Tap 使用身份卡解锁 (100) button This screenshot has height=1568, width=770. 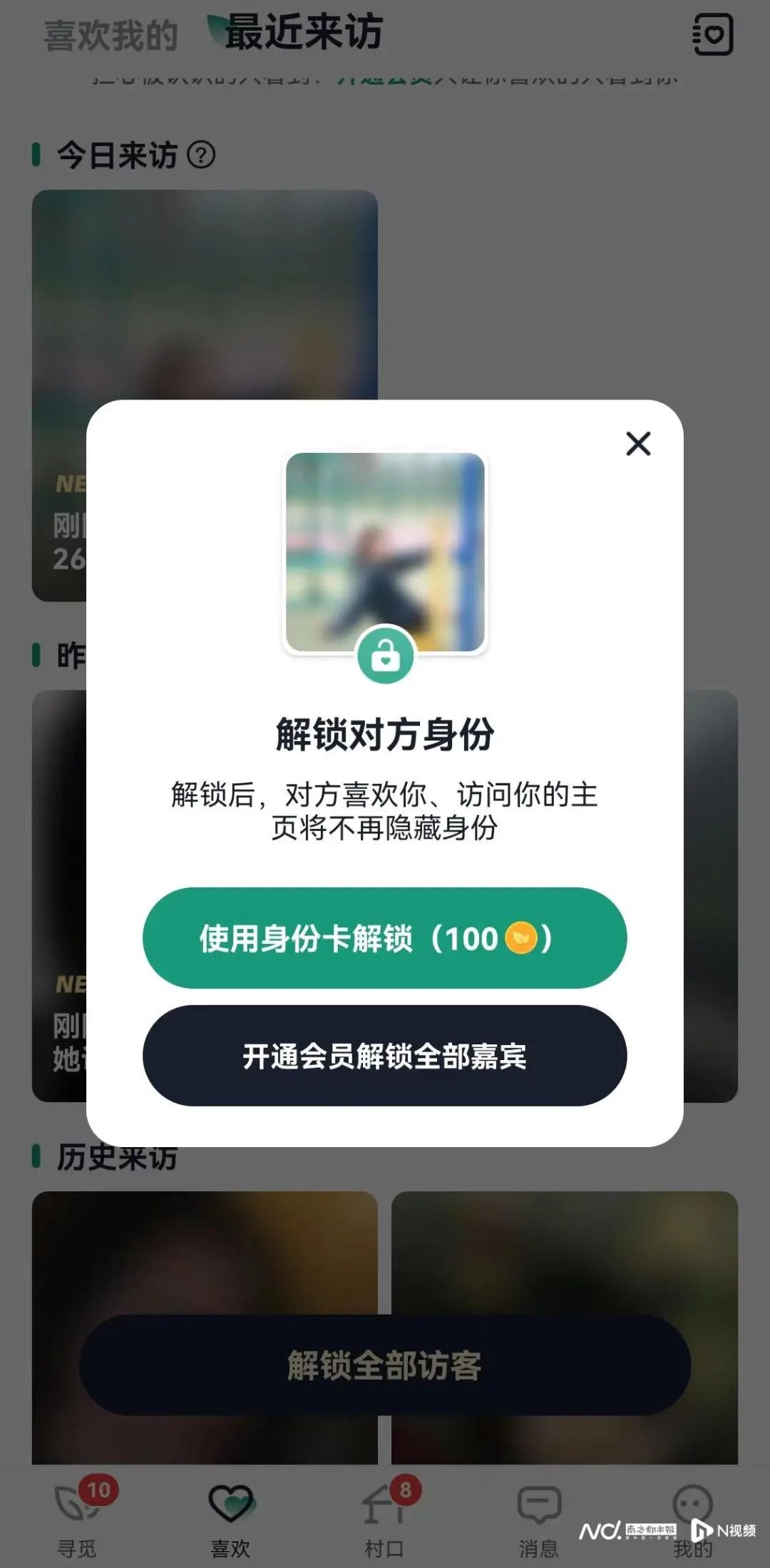pyautogui.click(x=384, y=937)
